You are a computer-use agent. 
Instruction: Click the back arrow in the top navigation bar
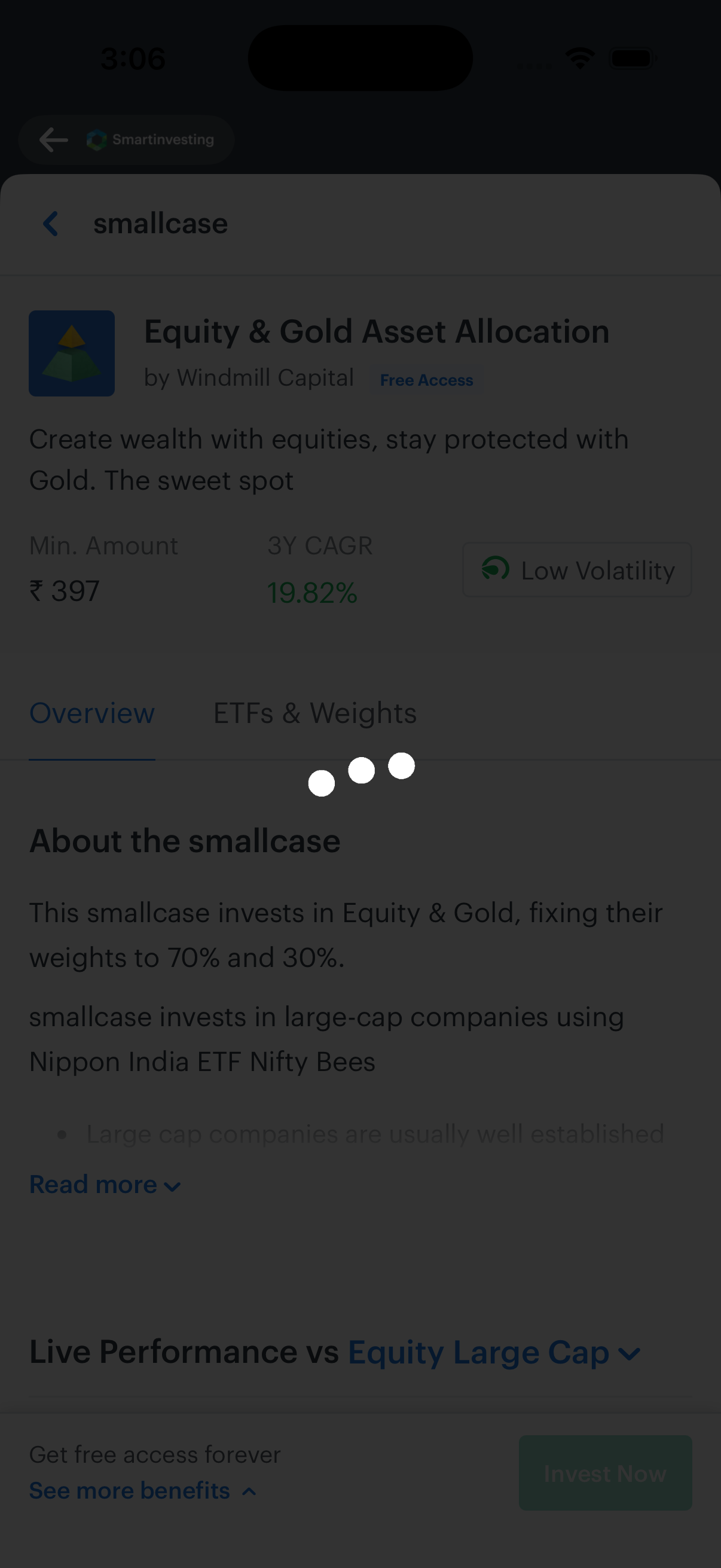(53, 139)
